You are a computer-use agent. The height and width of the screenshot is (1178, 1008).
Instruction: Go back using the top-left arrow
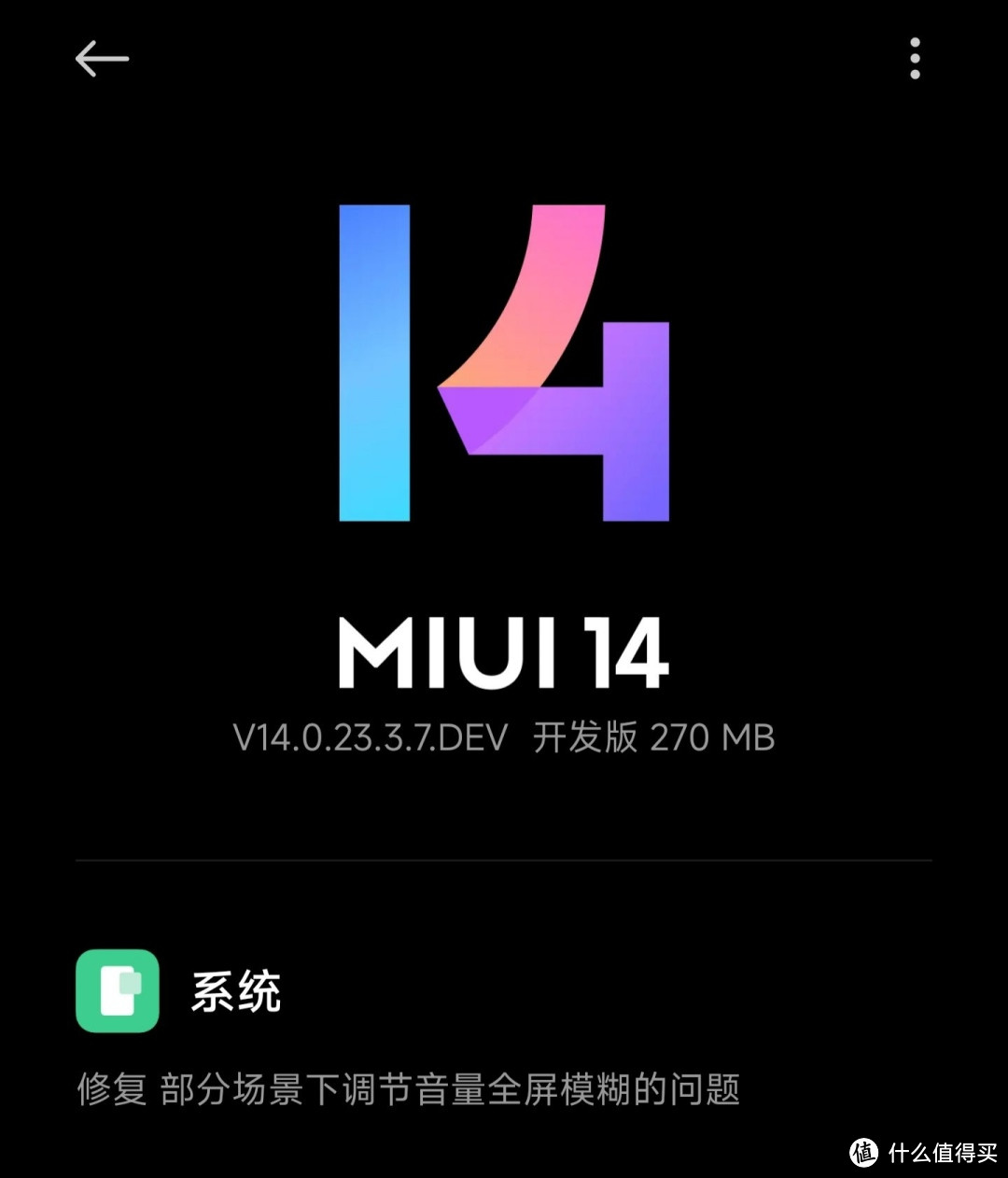click(101, 59)
